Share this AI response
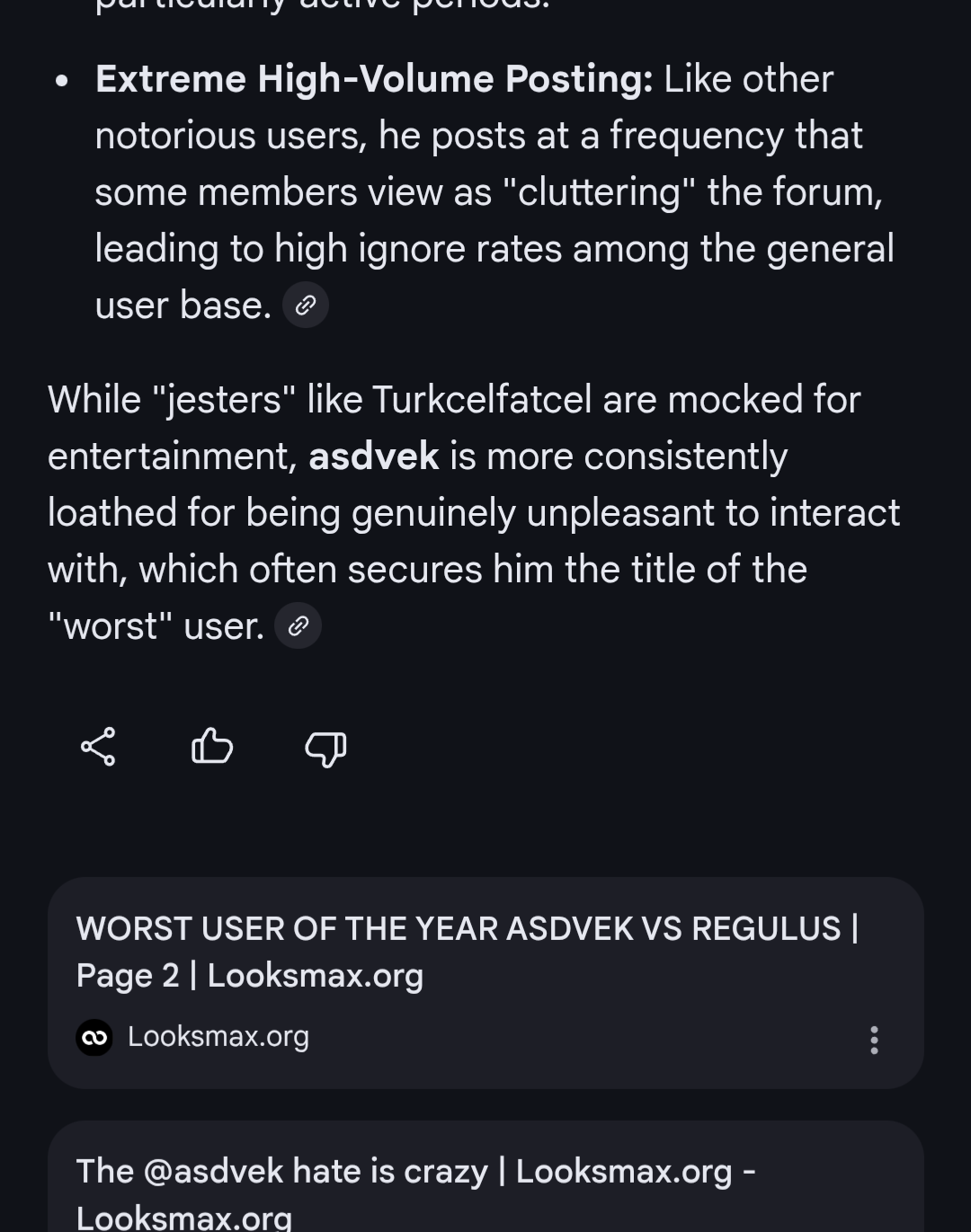The height and width of the screenshot is (1232, 971). 98,747
